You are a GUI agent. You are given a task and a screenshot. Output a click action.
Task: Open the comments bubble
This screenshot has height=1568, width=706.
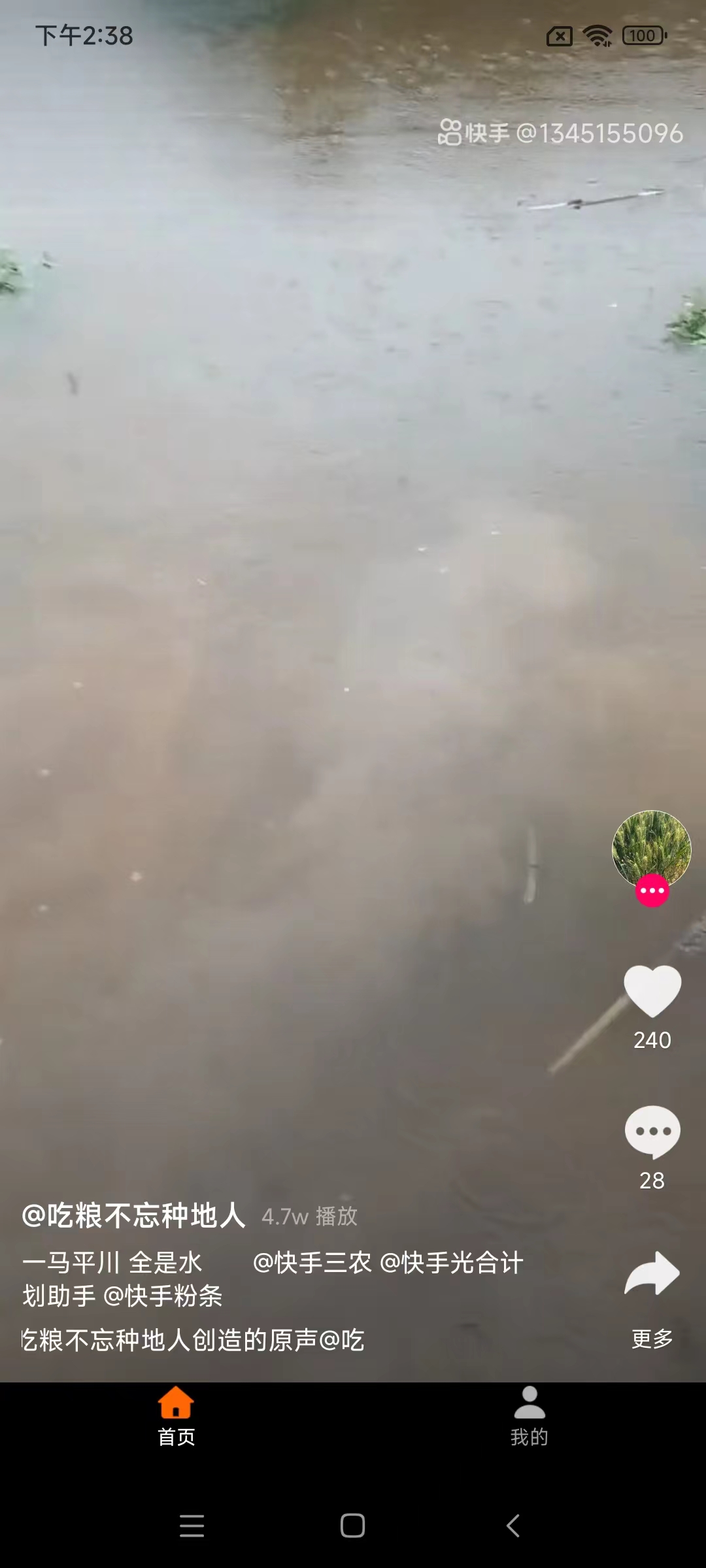[x=652, y=1132]
